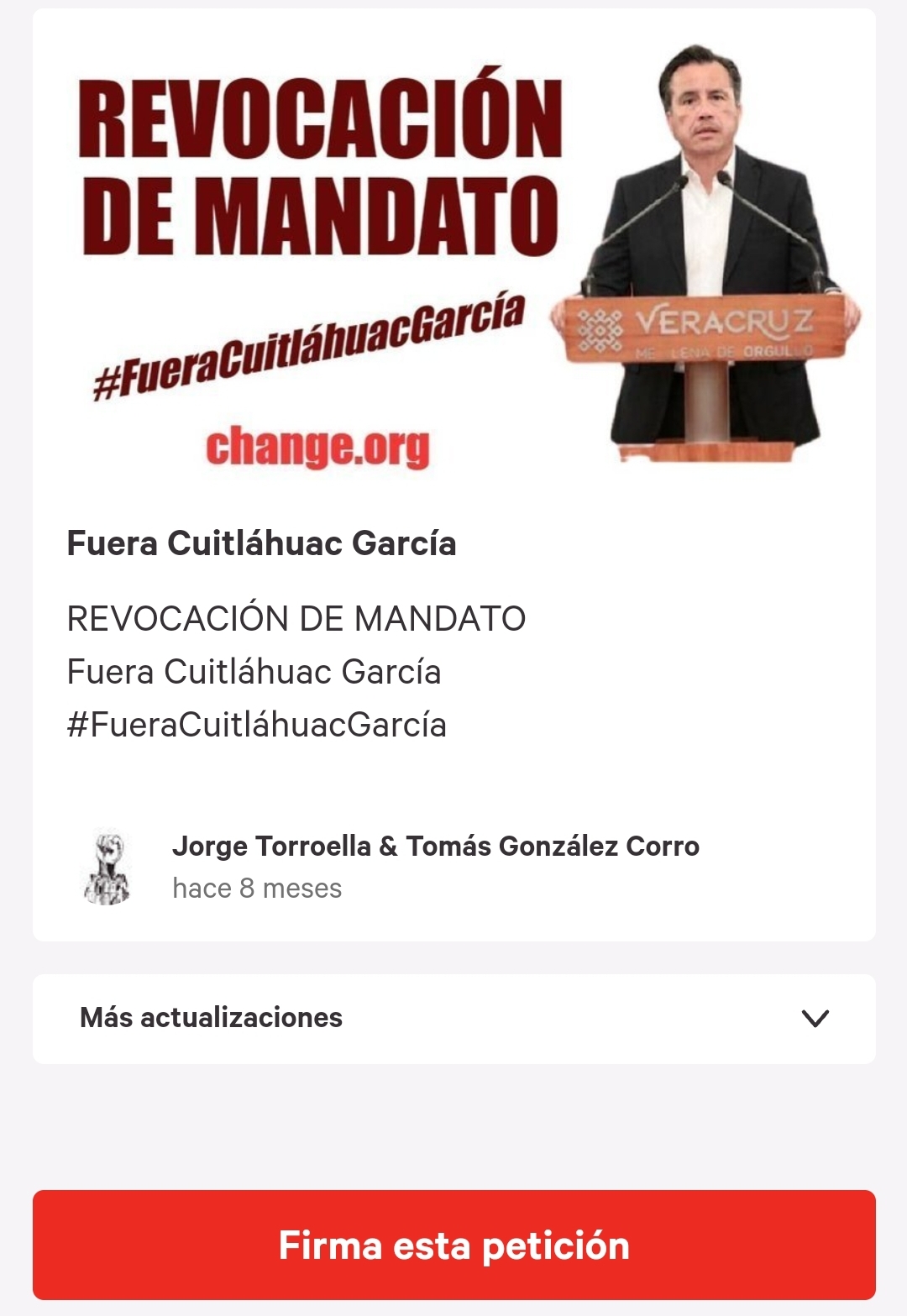Sign with the Firma esta petición button
Viewport: 907px width, 1316px height.
click(453, 1245)
